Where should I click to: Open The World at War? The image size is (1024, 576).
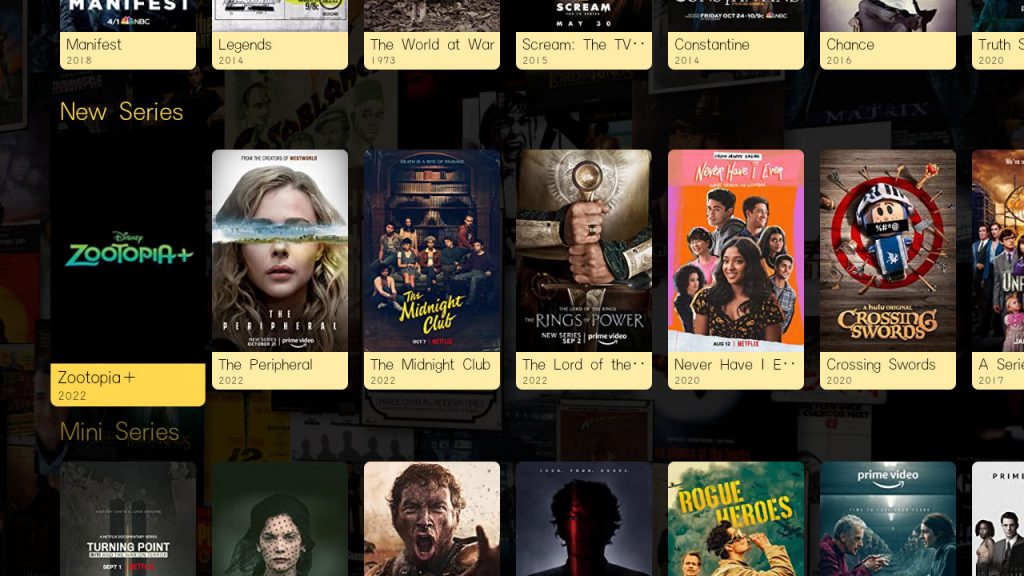click(432, 35)
